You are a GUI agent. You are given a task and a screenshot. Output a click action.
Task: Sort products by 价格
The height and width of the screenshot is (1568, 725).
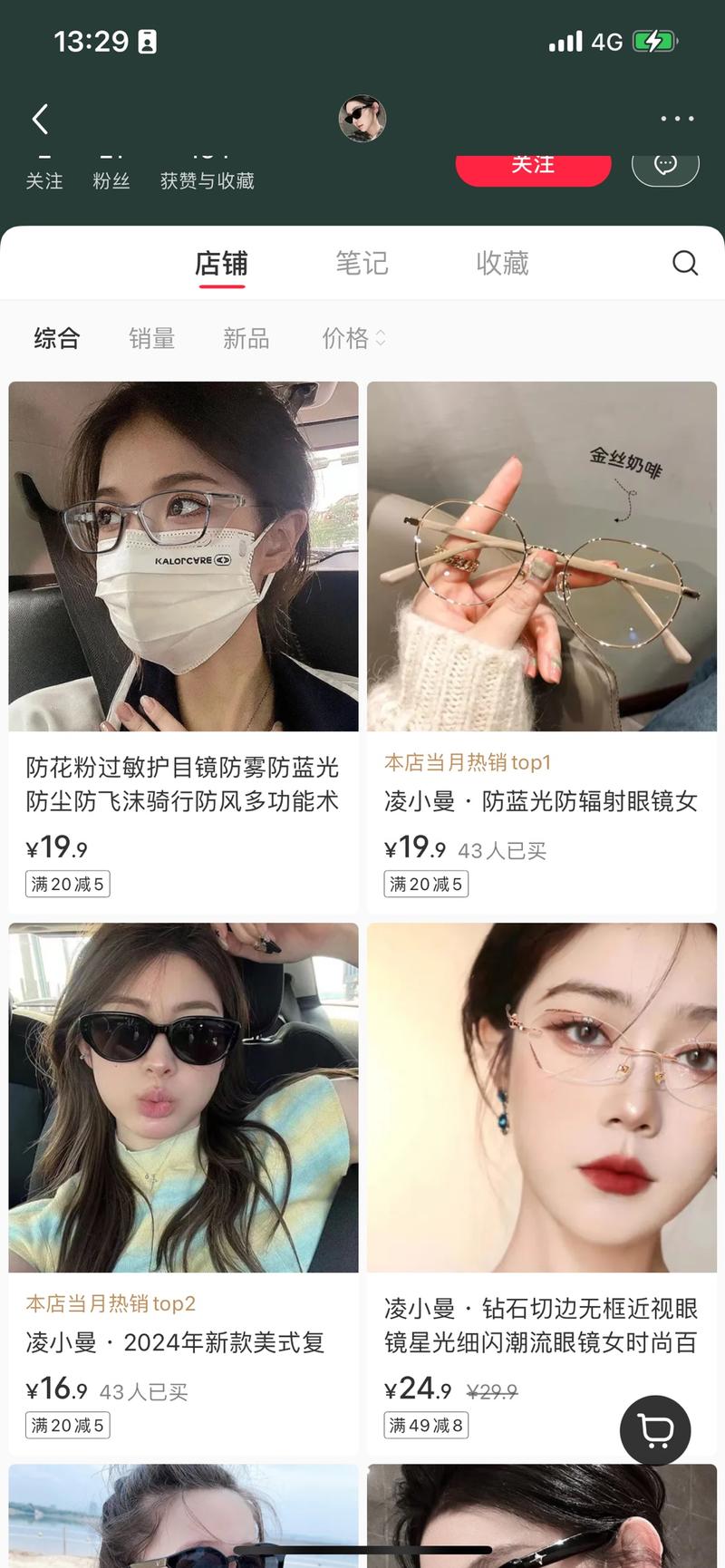click(353, 338)
